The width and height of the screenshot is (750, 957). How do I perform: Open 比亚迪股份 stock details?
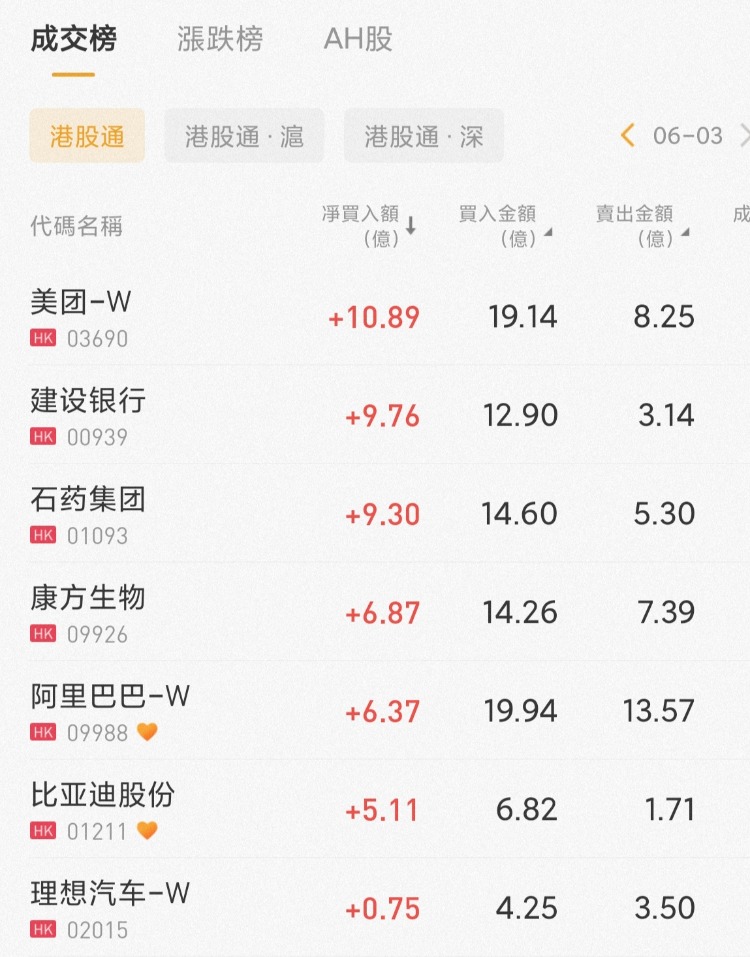click(102, 809)
